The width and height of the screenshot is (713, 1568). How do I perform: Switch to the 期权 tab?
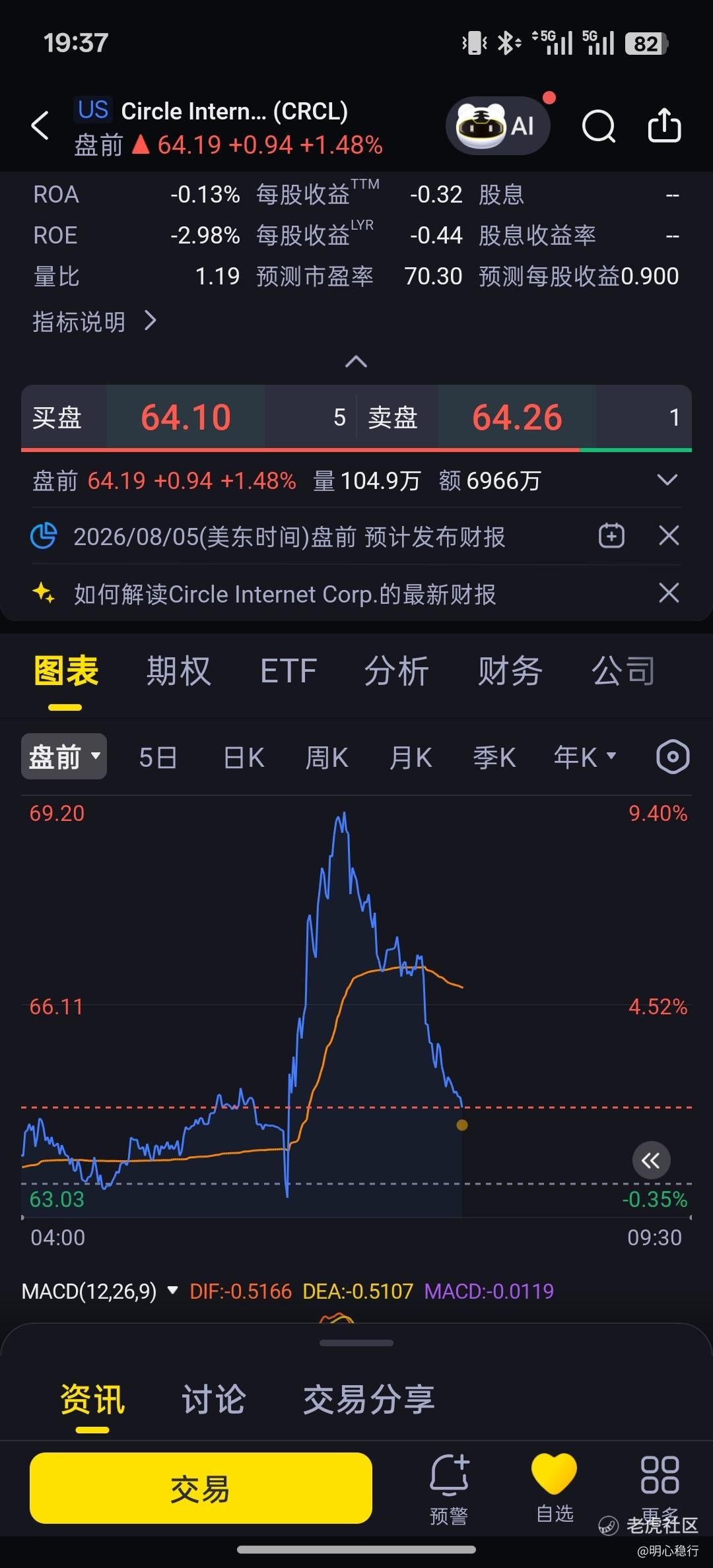(x=178, y=671)
